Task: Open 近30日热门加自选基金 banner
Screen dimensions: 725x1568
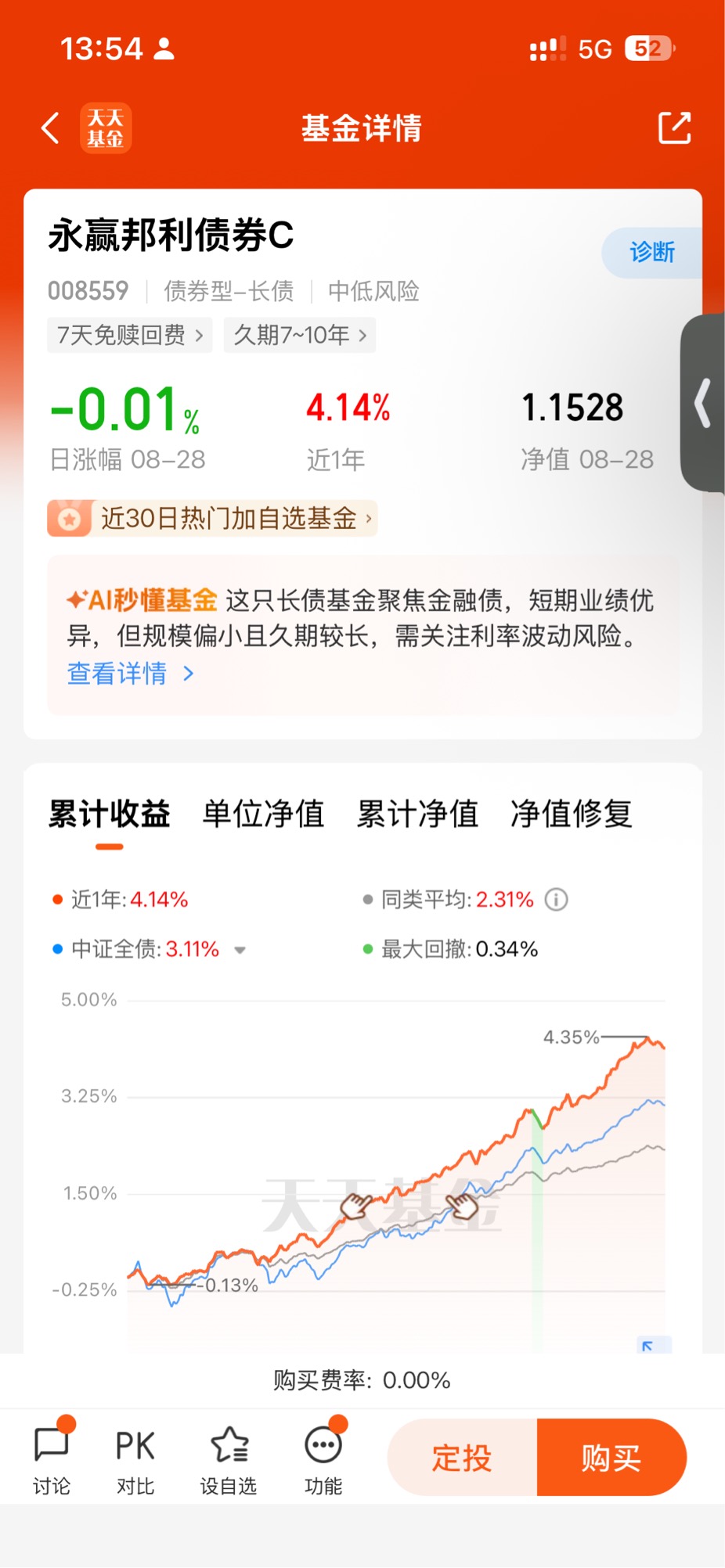Action: point(212,518)
